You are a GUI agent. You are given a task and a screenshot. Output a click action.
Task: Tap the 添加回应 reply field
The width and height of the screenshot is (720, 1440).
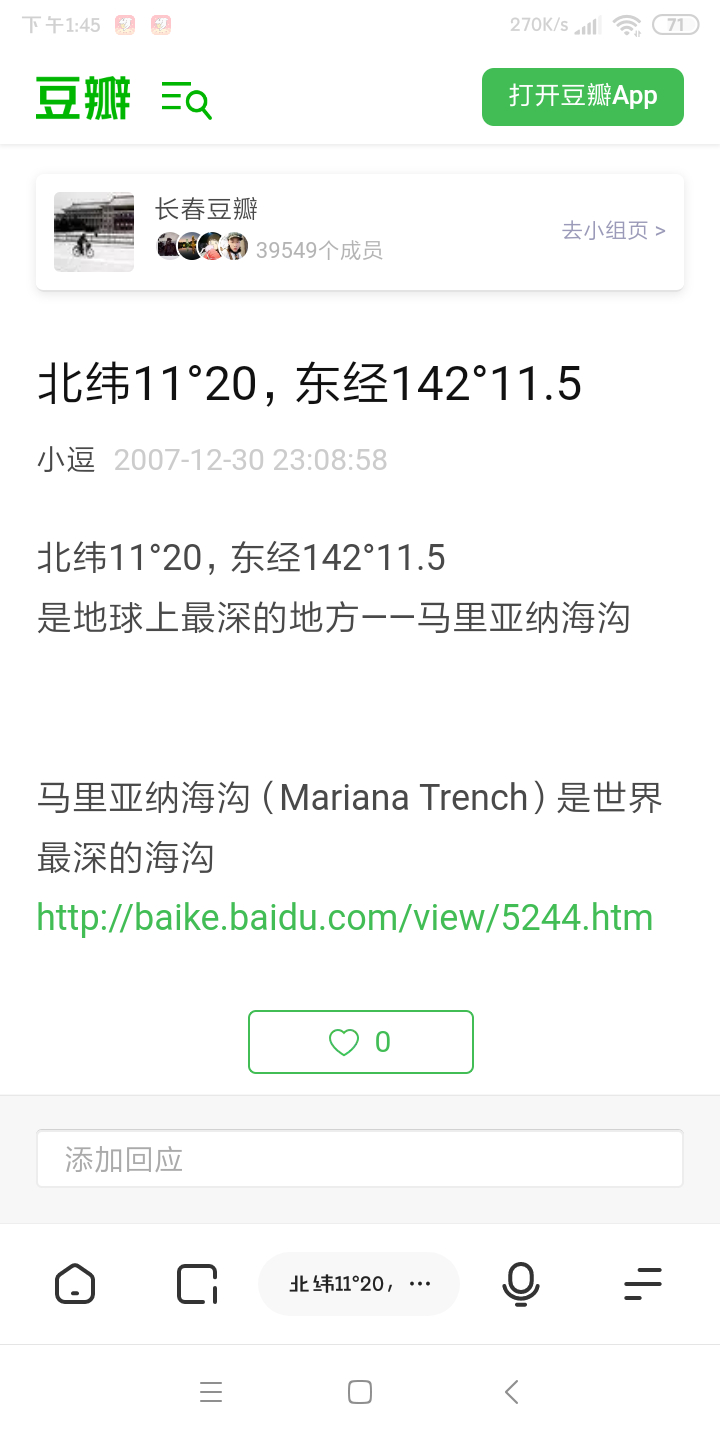click(360, 1159)
